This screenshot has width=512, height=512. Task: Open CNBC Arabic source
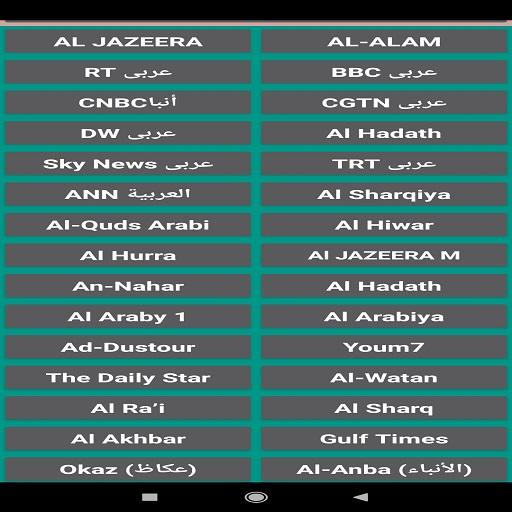pos(128,103)
